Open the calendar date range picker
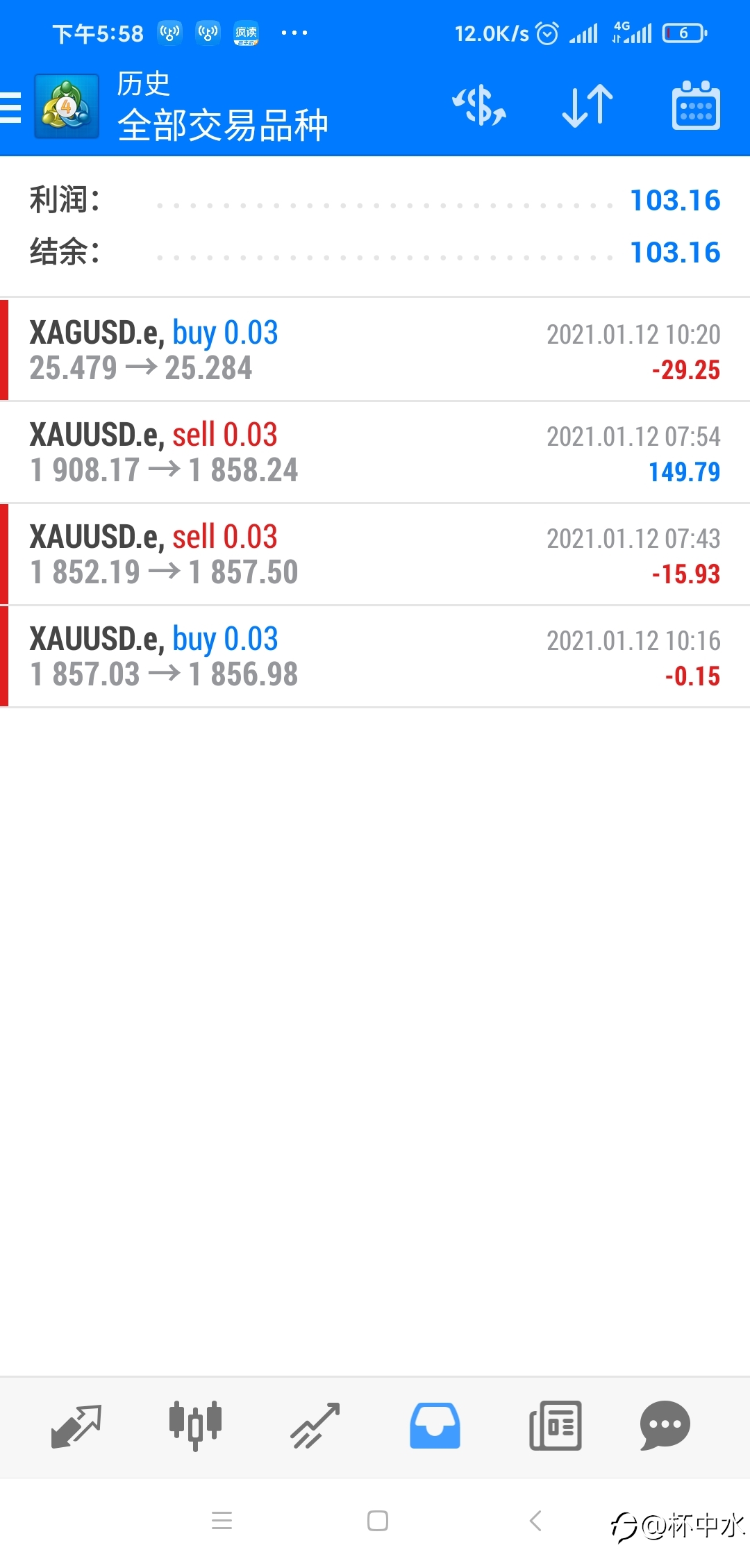The height and width of the screenshot is (1568, 750). [696, 106]
